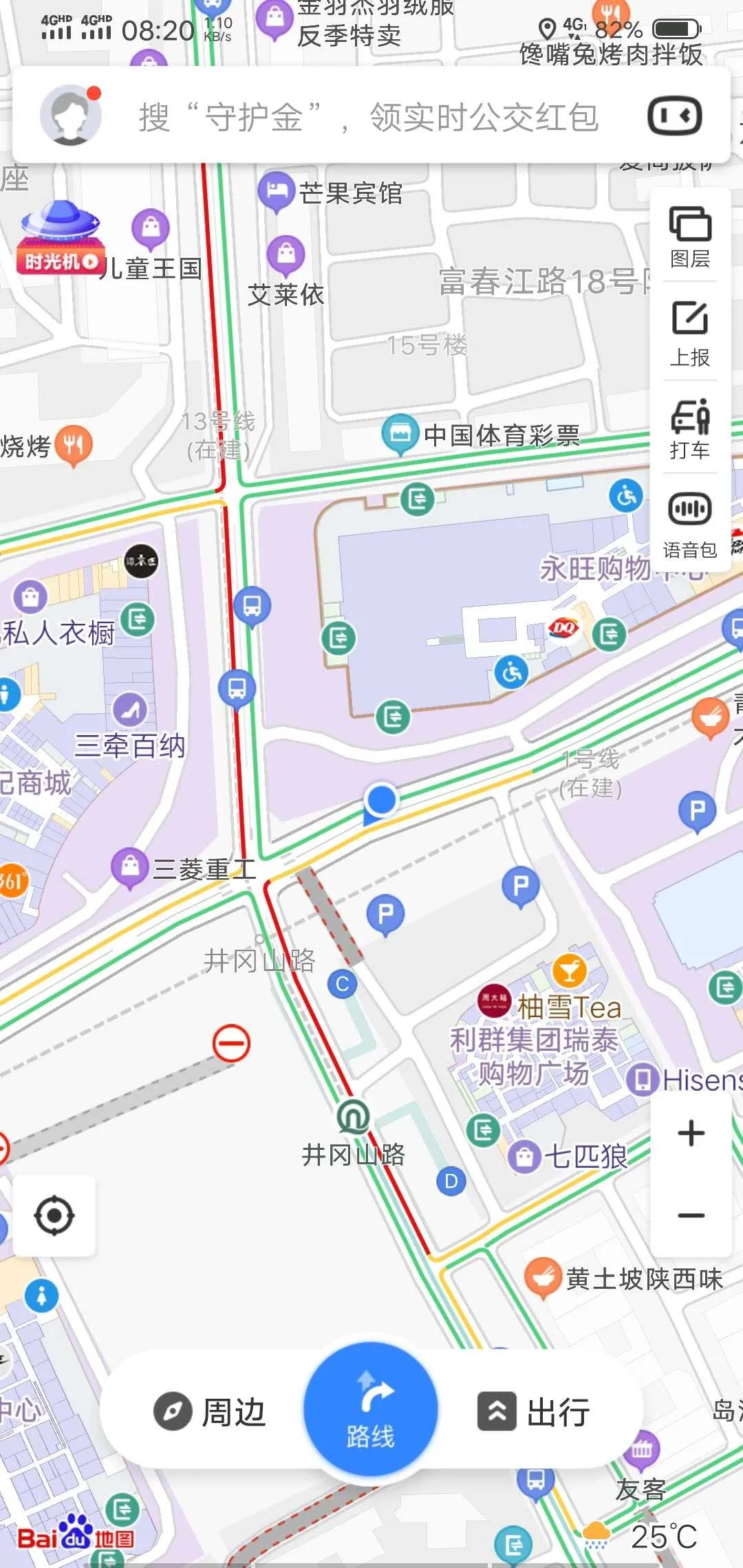Zoom in on the map
Viewport: 743px width, 1568px height.
[x=691, y=1133]
